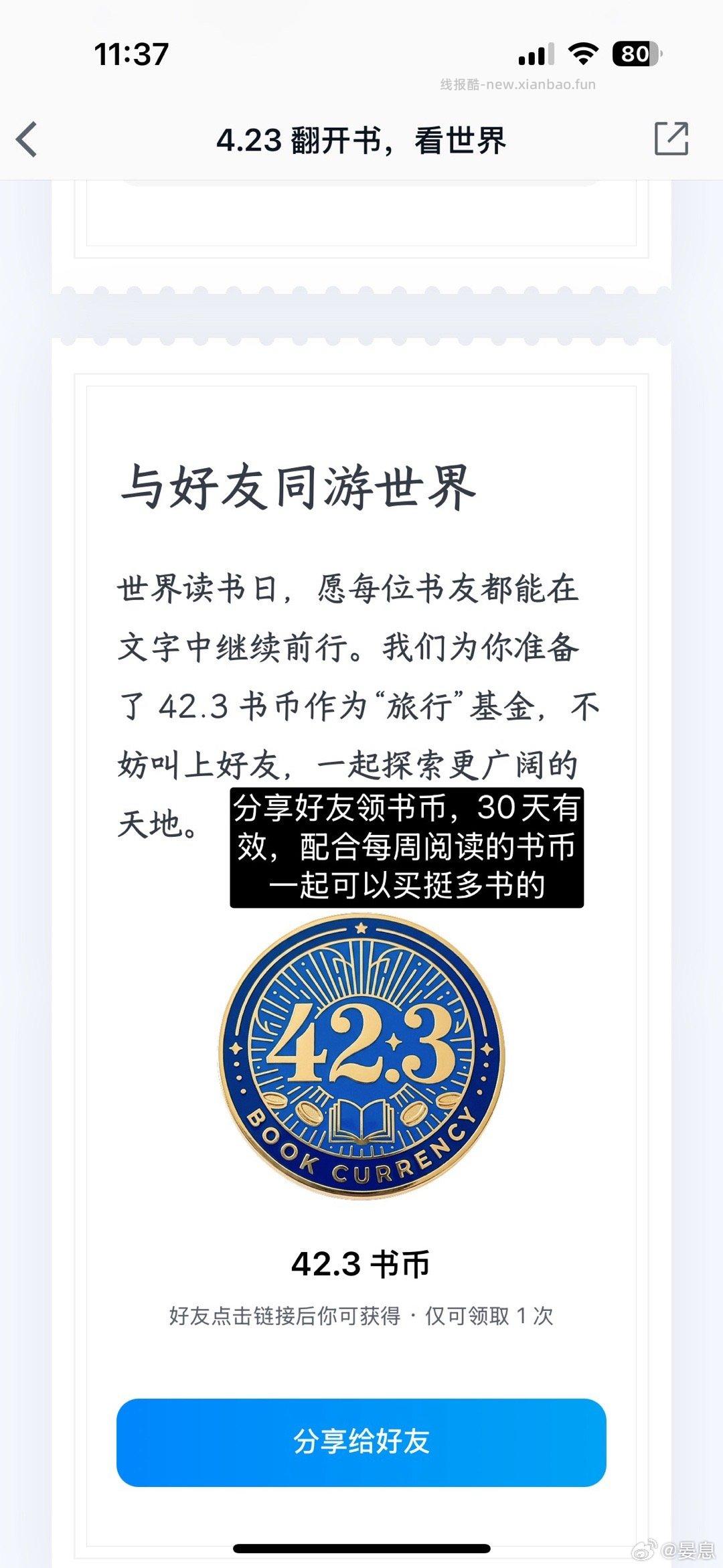Expand the page title 4.23 翻开书，看世界

[361, 141]
